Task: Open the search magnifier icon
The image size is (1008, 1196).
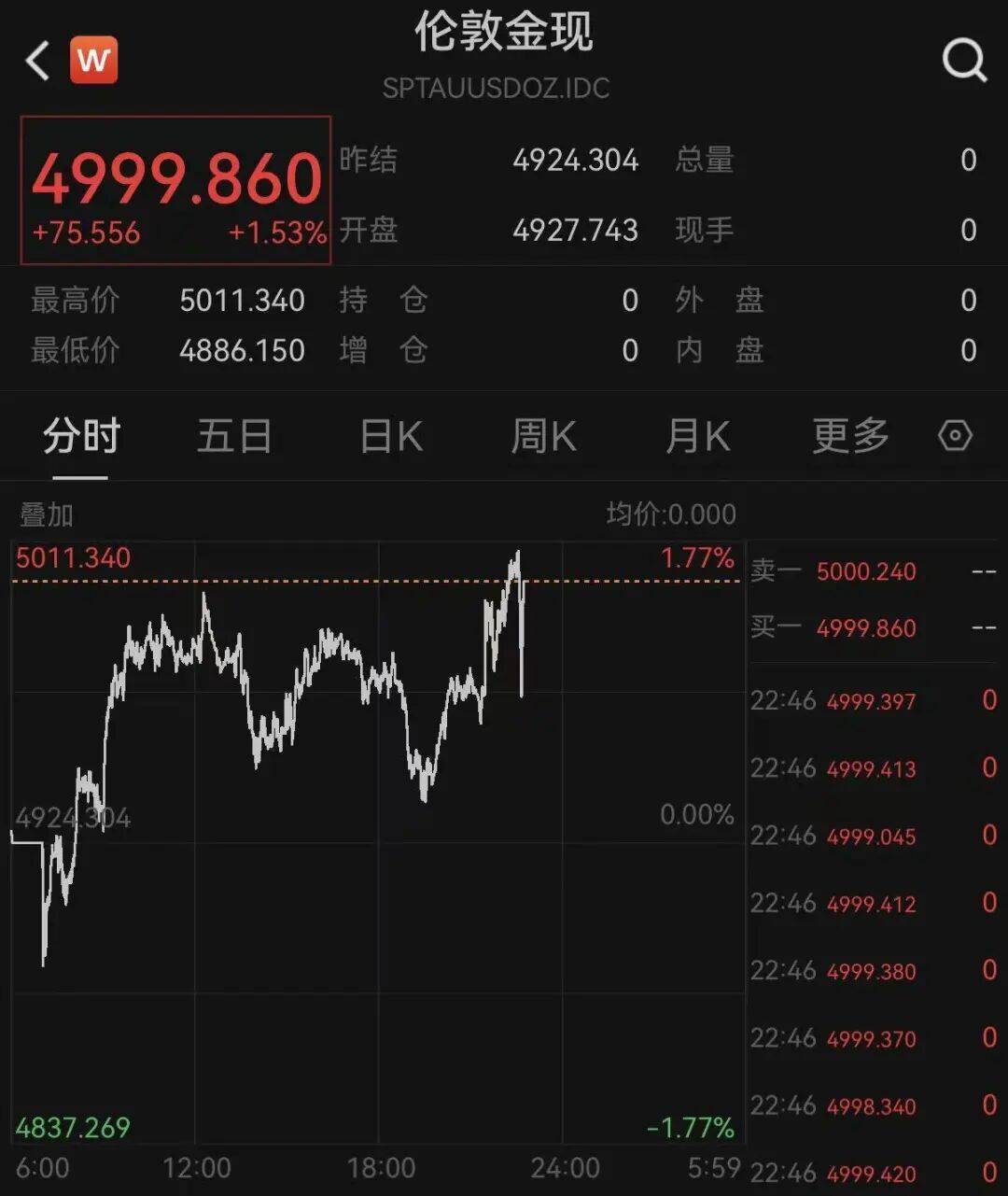Action: click(x=963, y=62)
